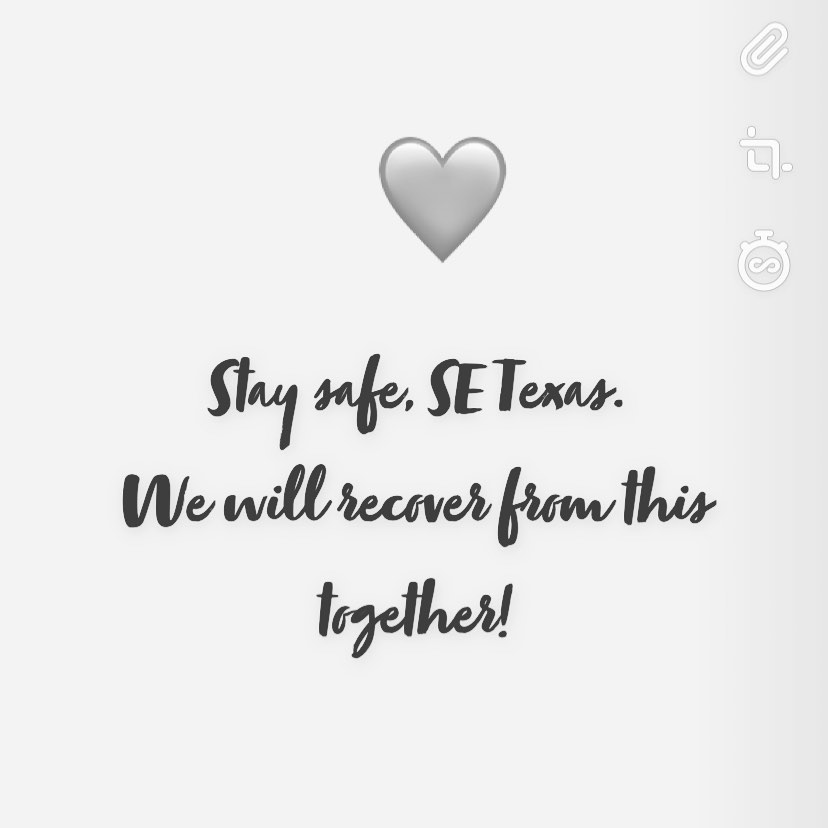
Task: Set the snap timer duration
Action: 764,260
